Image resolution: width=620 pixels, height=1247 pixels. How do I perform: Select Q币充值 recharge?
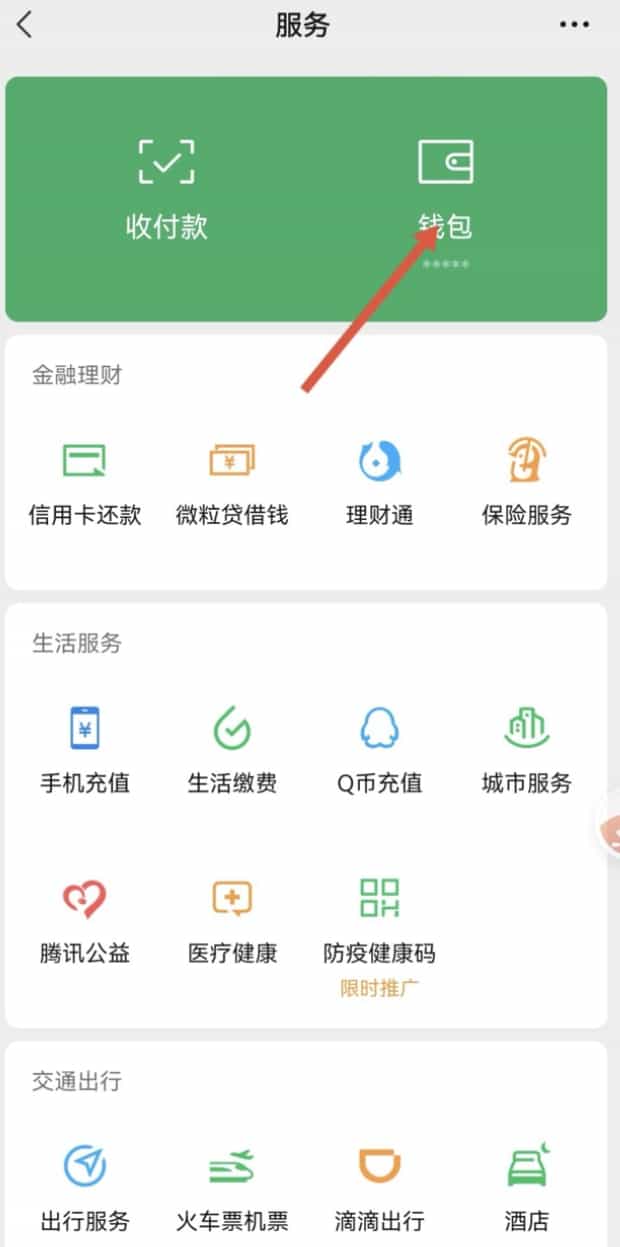(380, 750)
